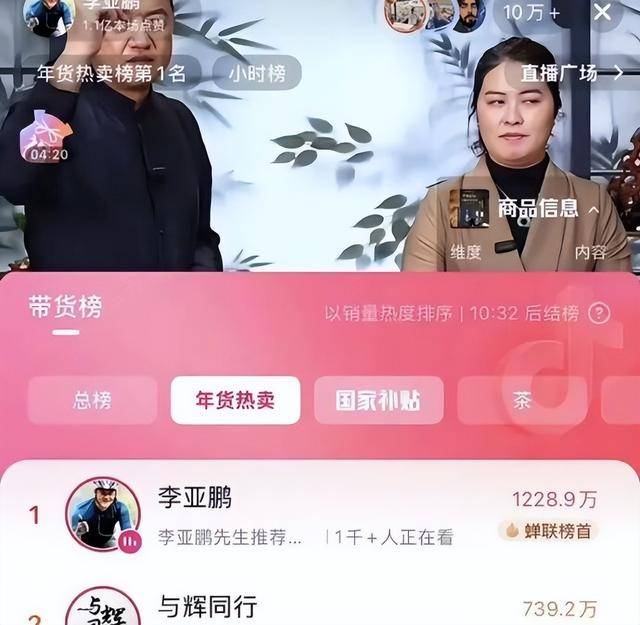Open host 李亚鹏's profile avatar
This screenshot has width=640, height=625.
click(x=49, y=14)
